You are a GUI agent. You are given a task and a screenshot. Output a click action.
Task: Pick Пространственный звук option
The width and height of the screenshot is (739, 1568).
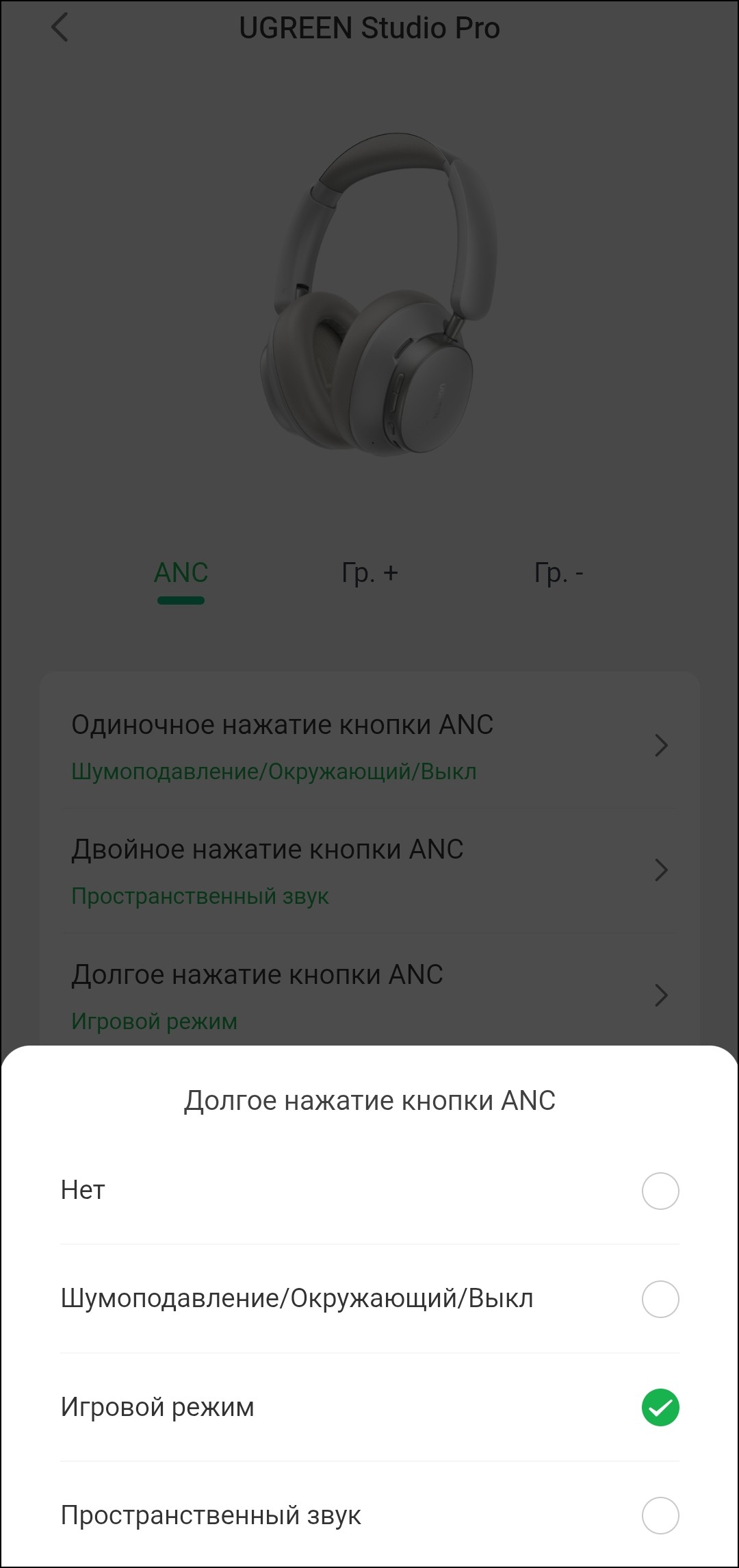click(660, 1515)
